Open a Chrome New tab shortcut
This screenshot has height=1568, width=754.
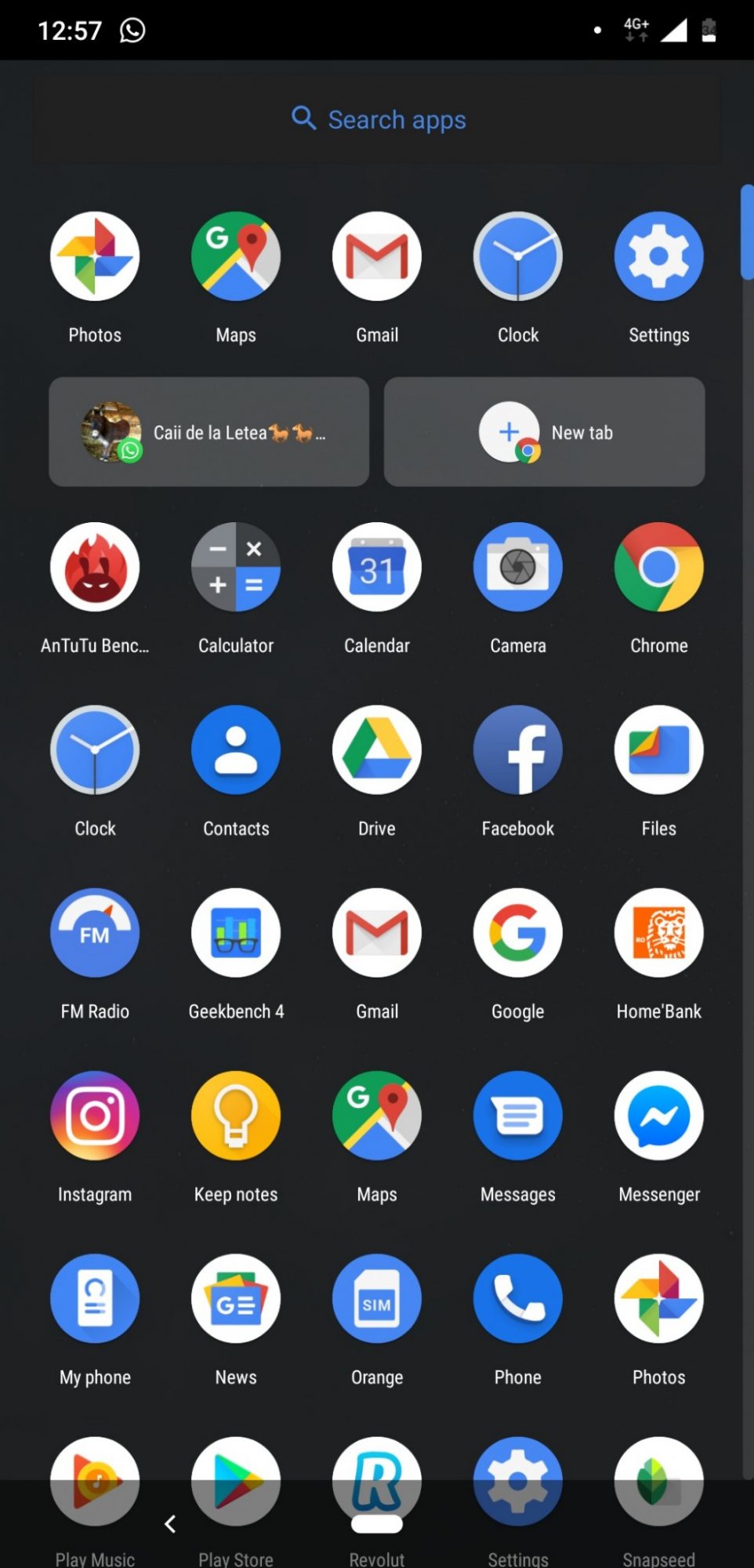coord(544,432)
